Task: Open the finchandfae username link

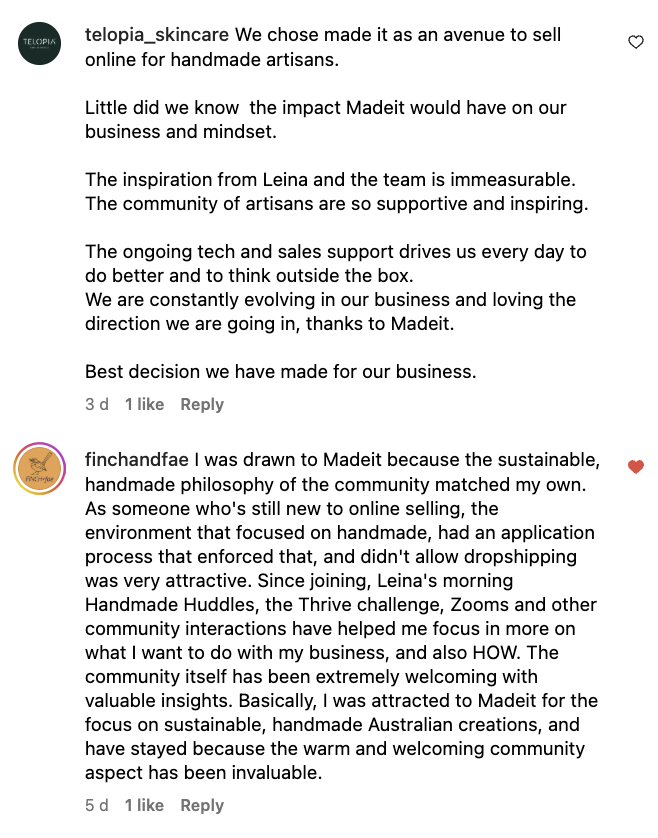Action: (137, 460)
